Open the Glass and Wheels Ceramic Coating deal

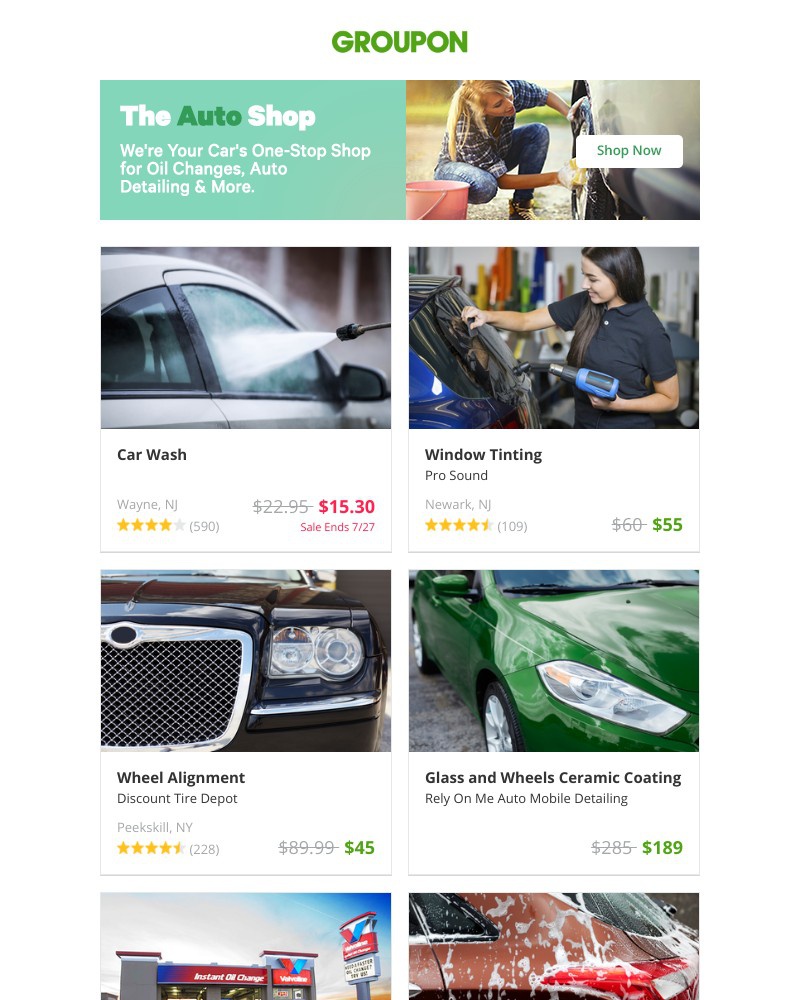[554, 722]
